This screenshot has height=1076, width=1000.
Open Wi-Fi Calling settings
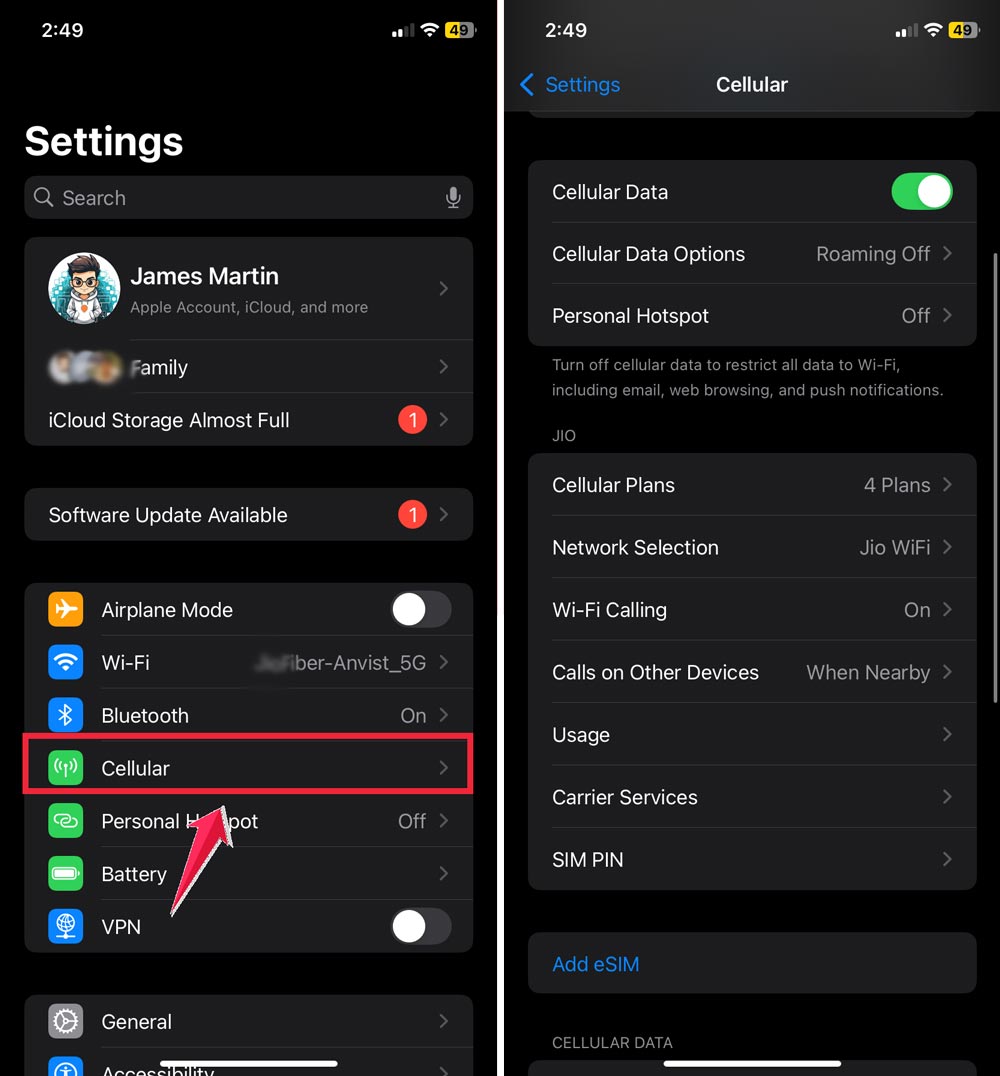[751, 610]
